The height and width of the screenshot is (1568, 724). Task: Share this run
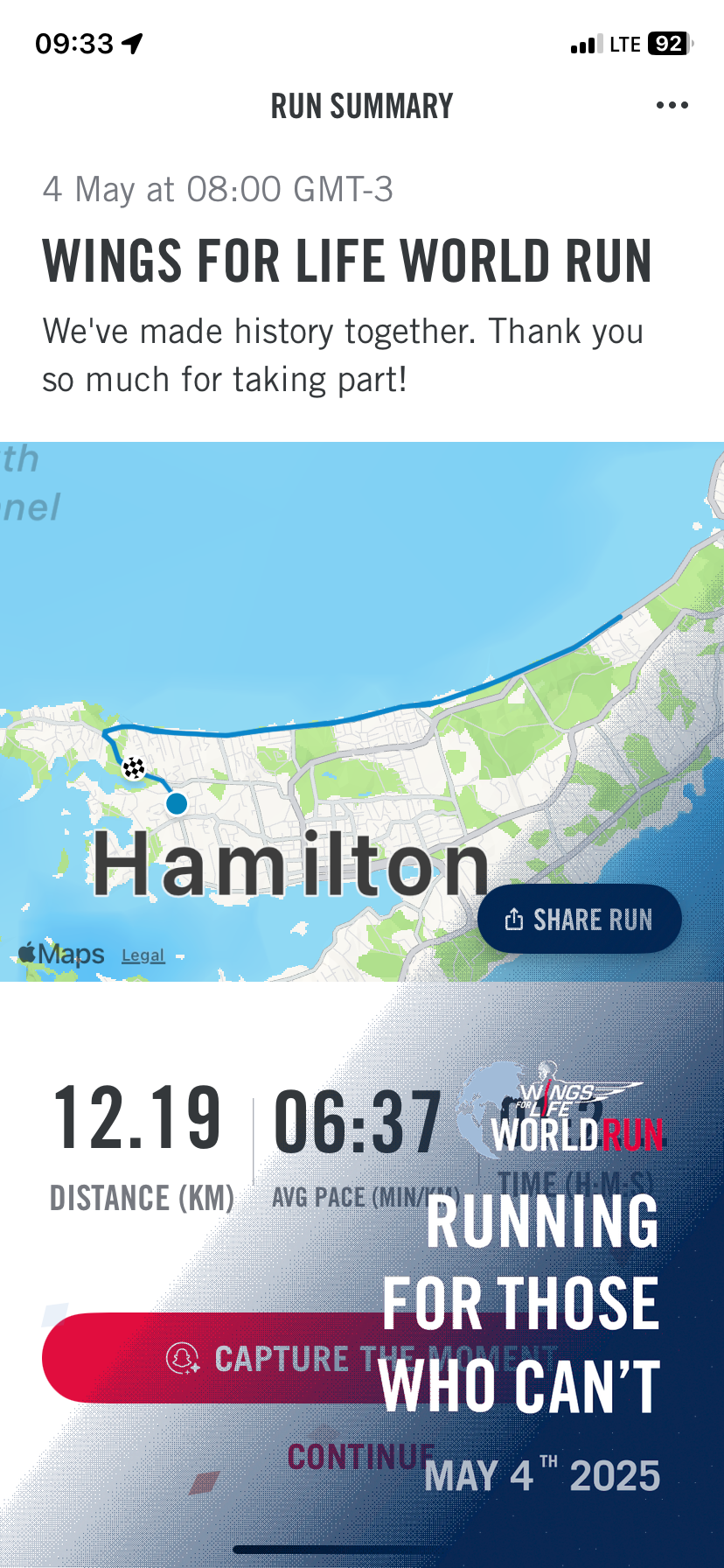[579, 920]
